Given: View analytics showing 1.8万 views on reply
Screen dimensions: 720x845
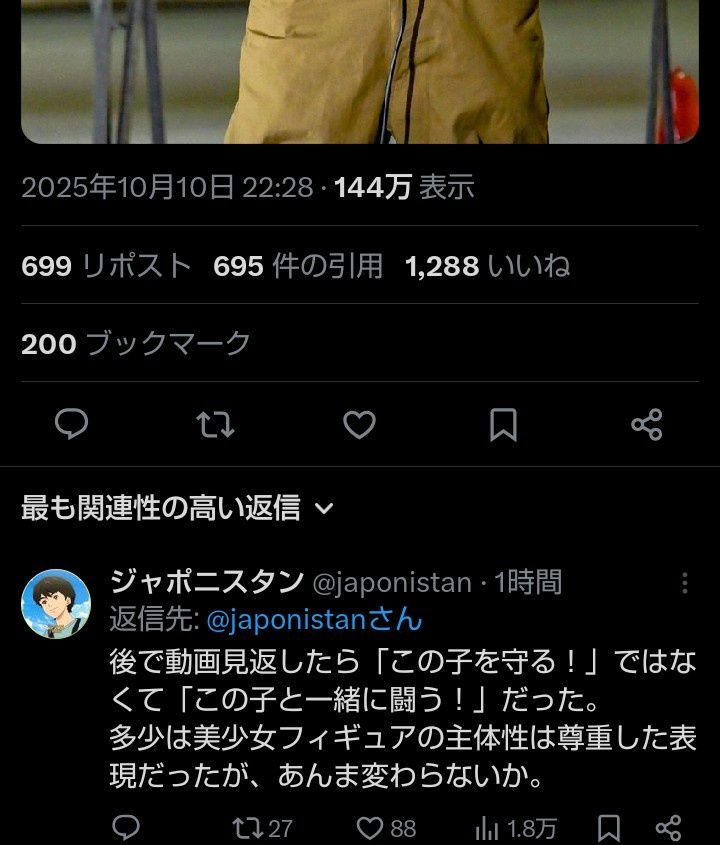Looking at the screenshot, I should tap(515, 827).
